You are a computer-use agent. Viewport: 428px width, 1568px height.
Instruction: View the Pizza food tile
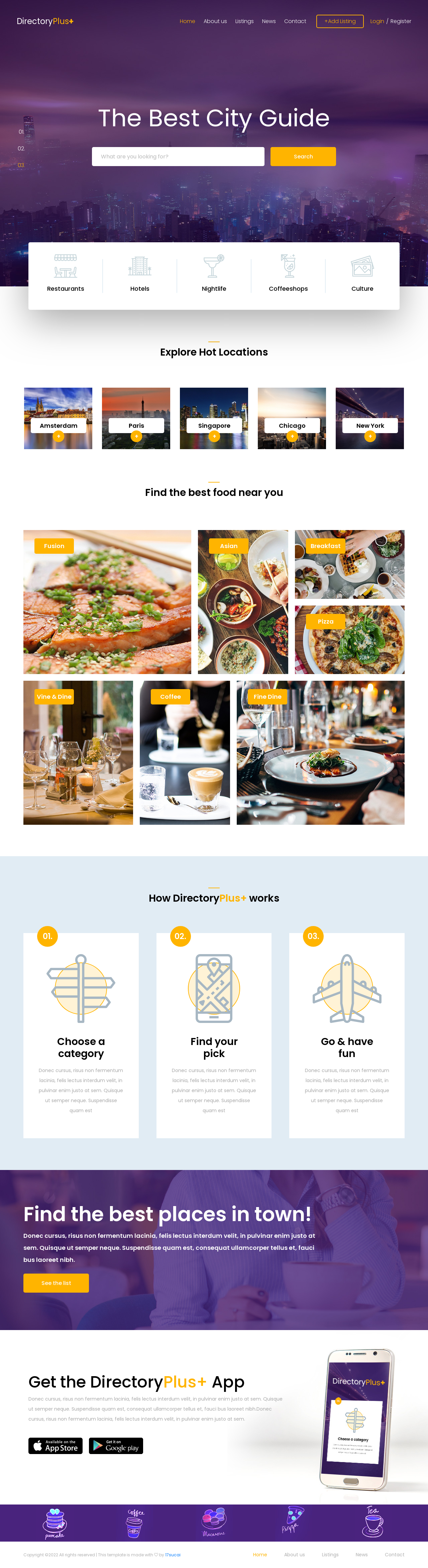pyautogui.click(x=349, y=640)
